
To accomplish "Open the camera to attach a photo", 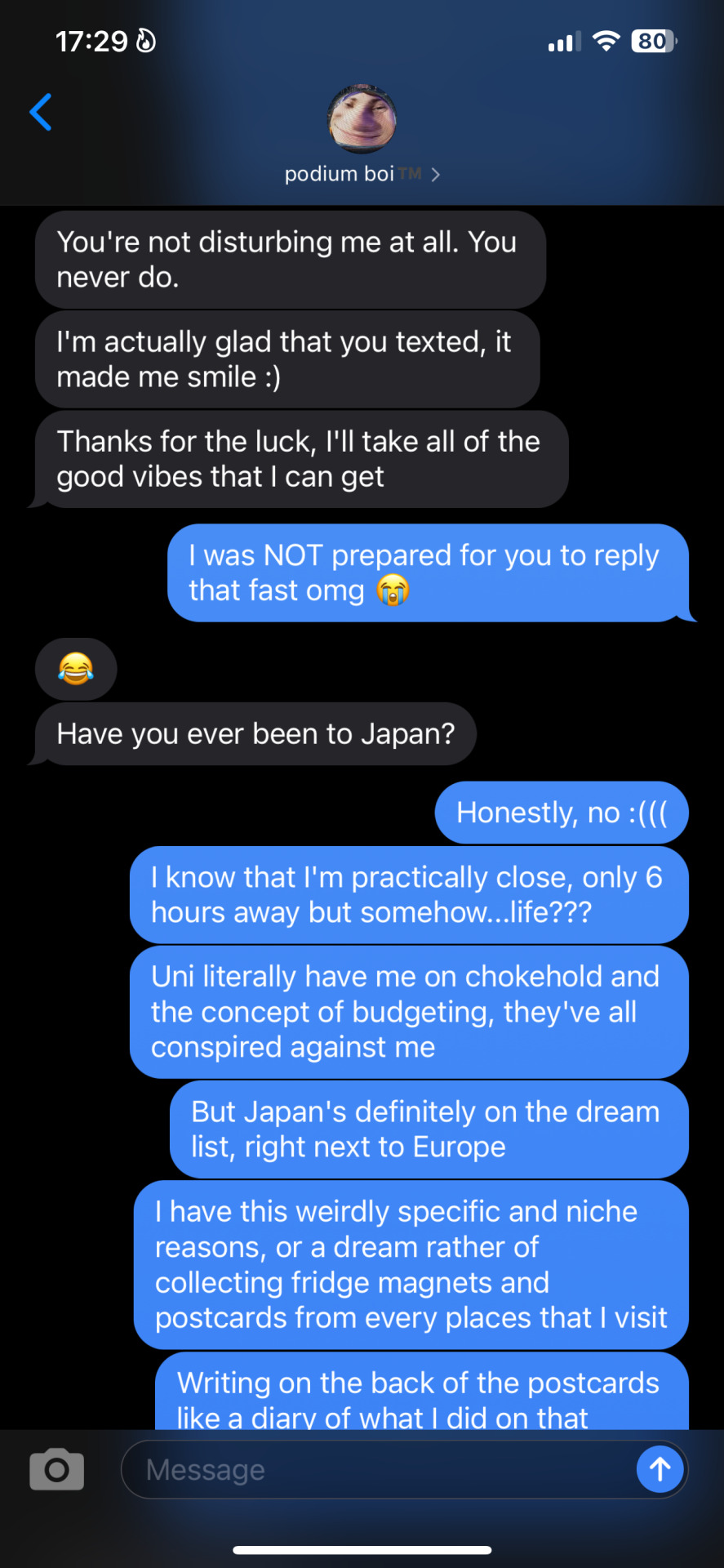I will click(x=56, y=1469).
